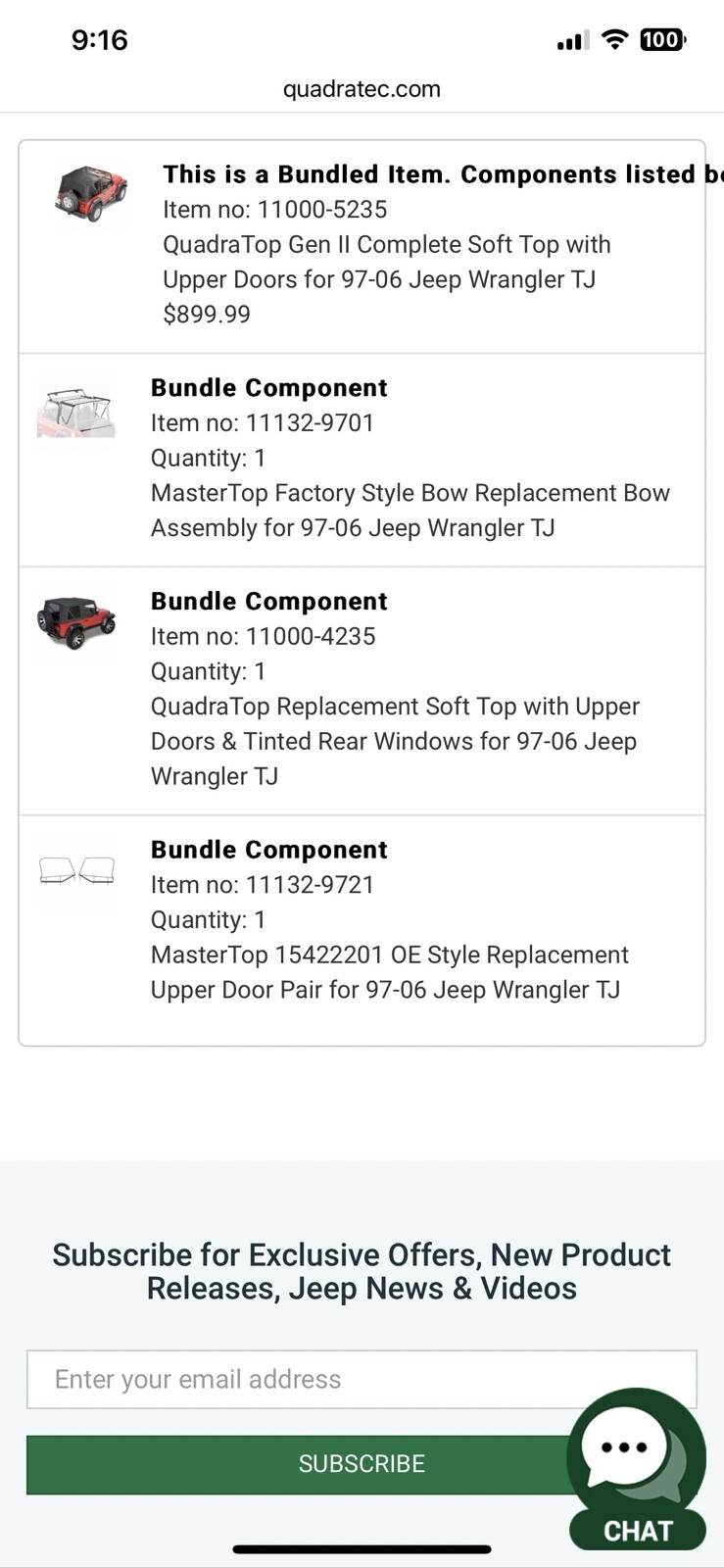Tap the quadratec.com address bar

[x=362, y=89]
